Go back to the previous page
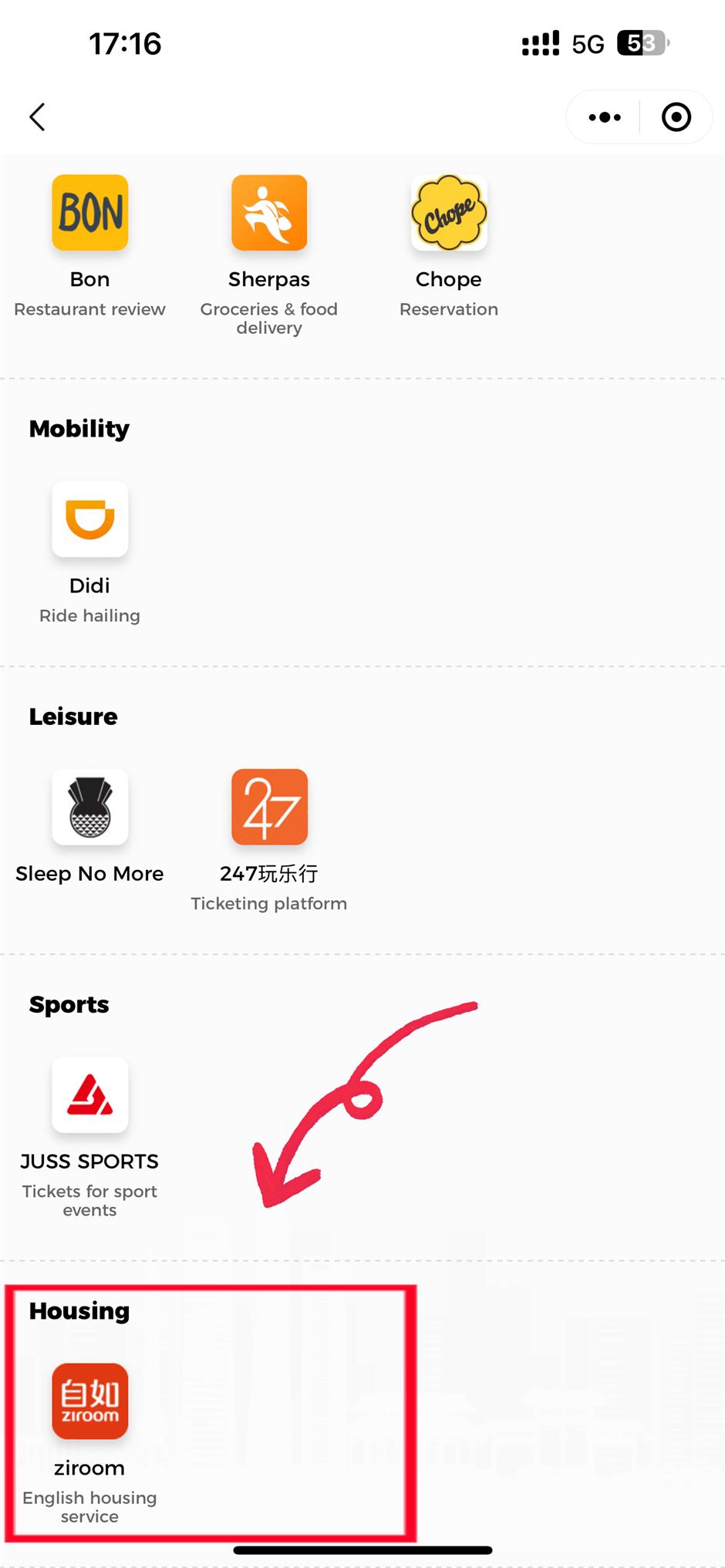The height and width of the screenshot is (1568, 725). pos(37,117)
